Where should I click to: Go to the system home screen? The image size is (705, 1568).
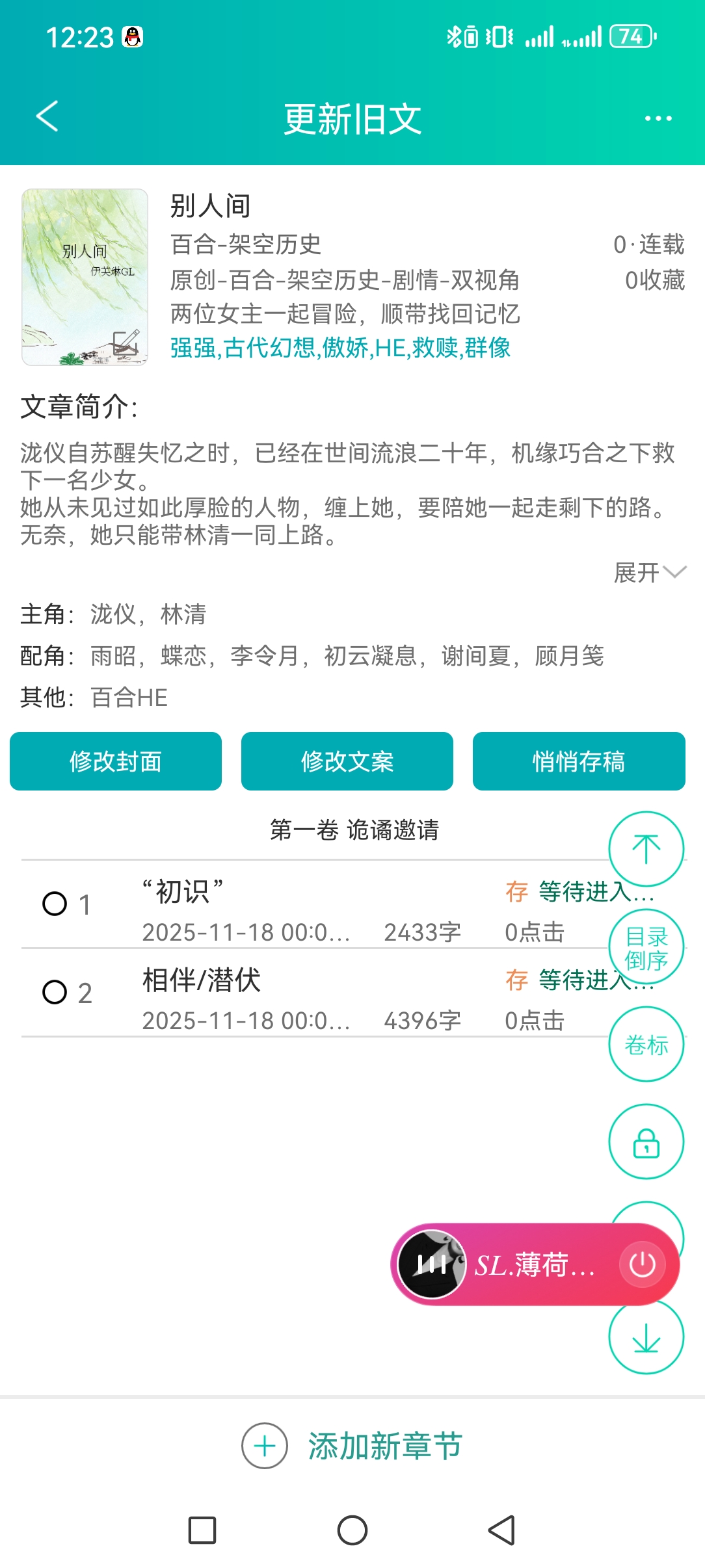[x=352, y=1530]
